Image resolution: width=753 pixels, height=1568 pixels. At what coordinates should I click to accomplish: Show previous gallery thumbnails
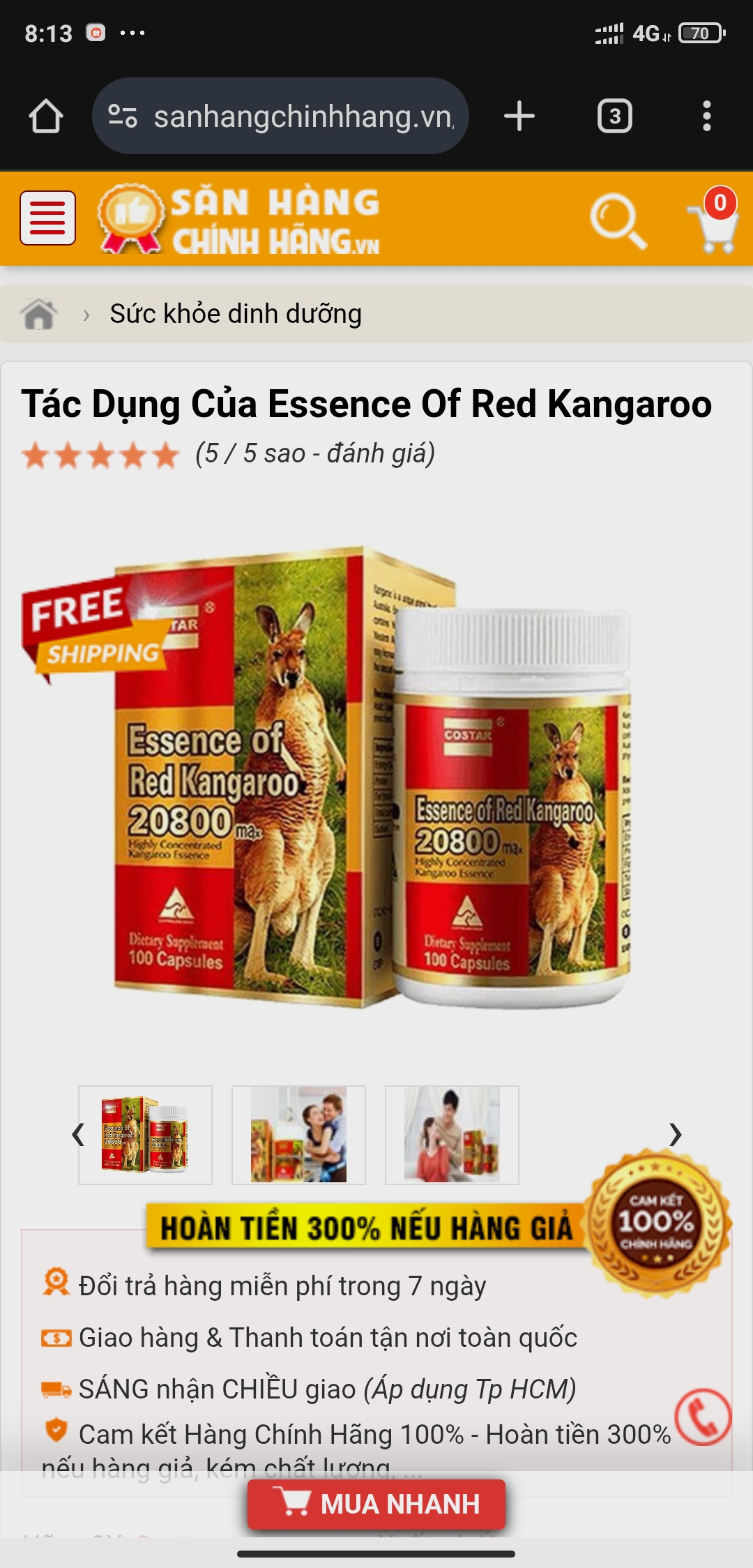[78, 1135]
